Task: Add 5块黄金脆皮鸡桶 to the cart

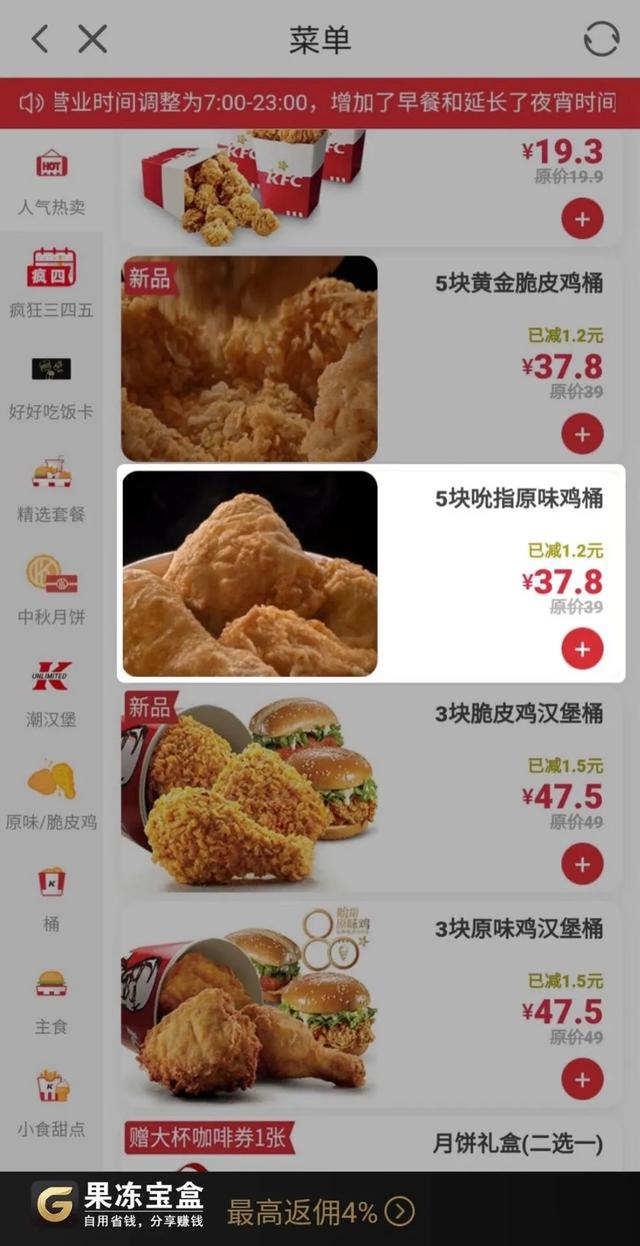Action: [582, 434]
